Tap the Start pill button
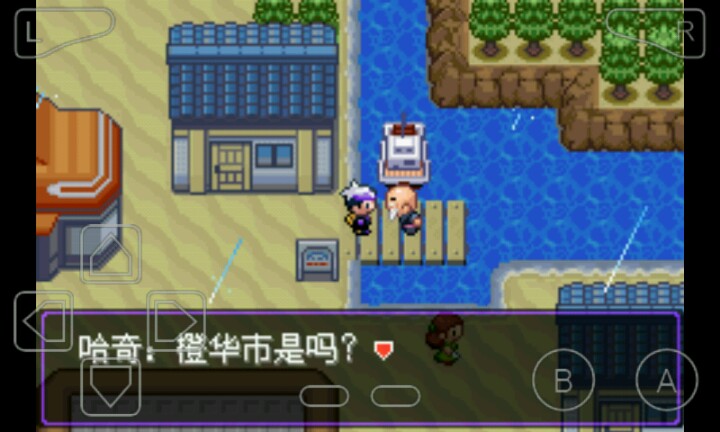This screenshot has height=432, width=720. point(395,396)
